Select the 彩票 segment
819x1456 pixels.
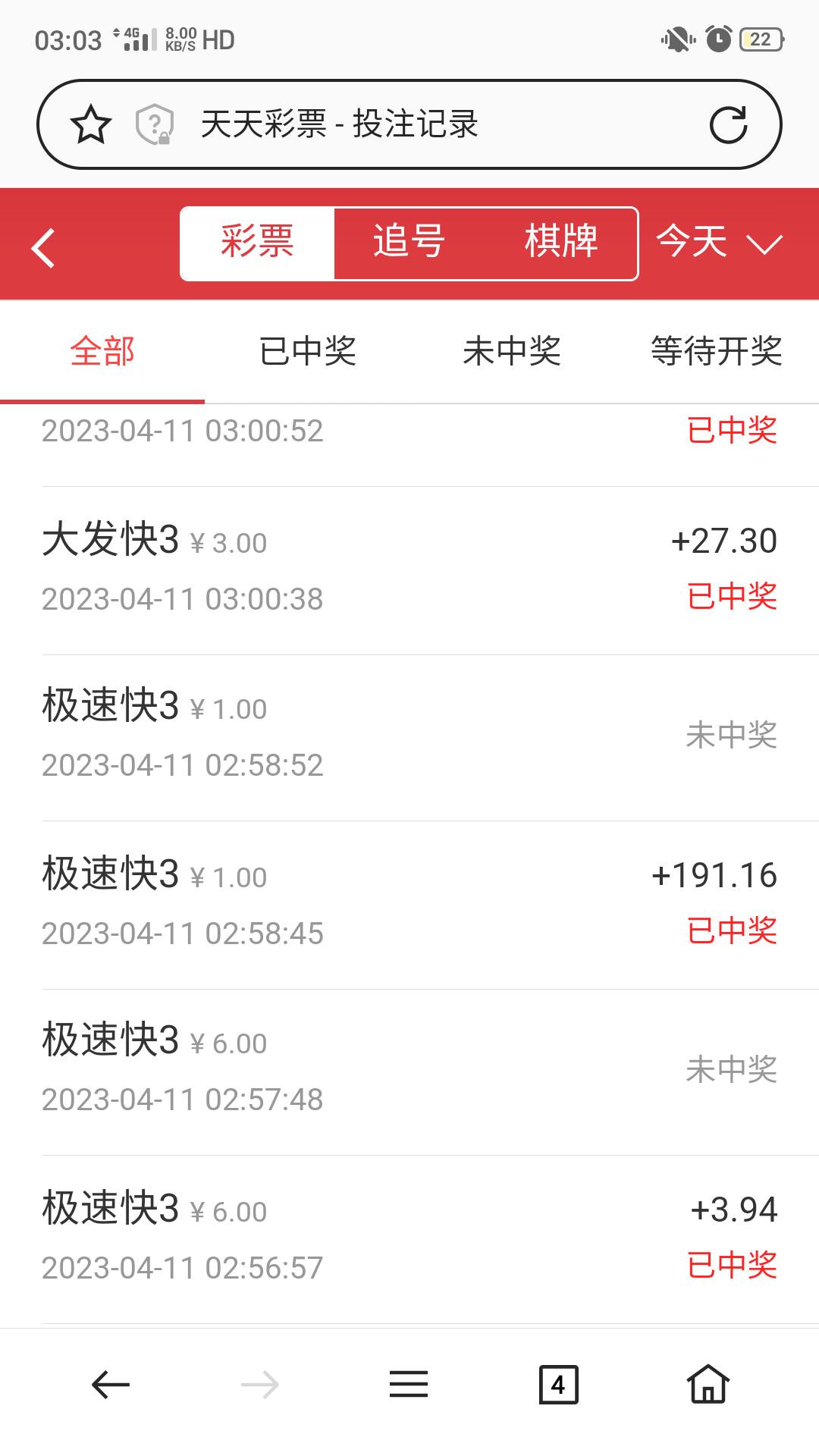[258, 243]
